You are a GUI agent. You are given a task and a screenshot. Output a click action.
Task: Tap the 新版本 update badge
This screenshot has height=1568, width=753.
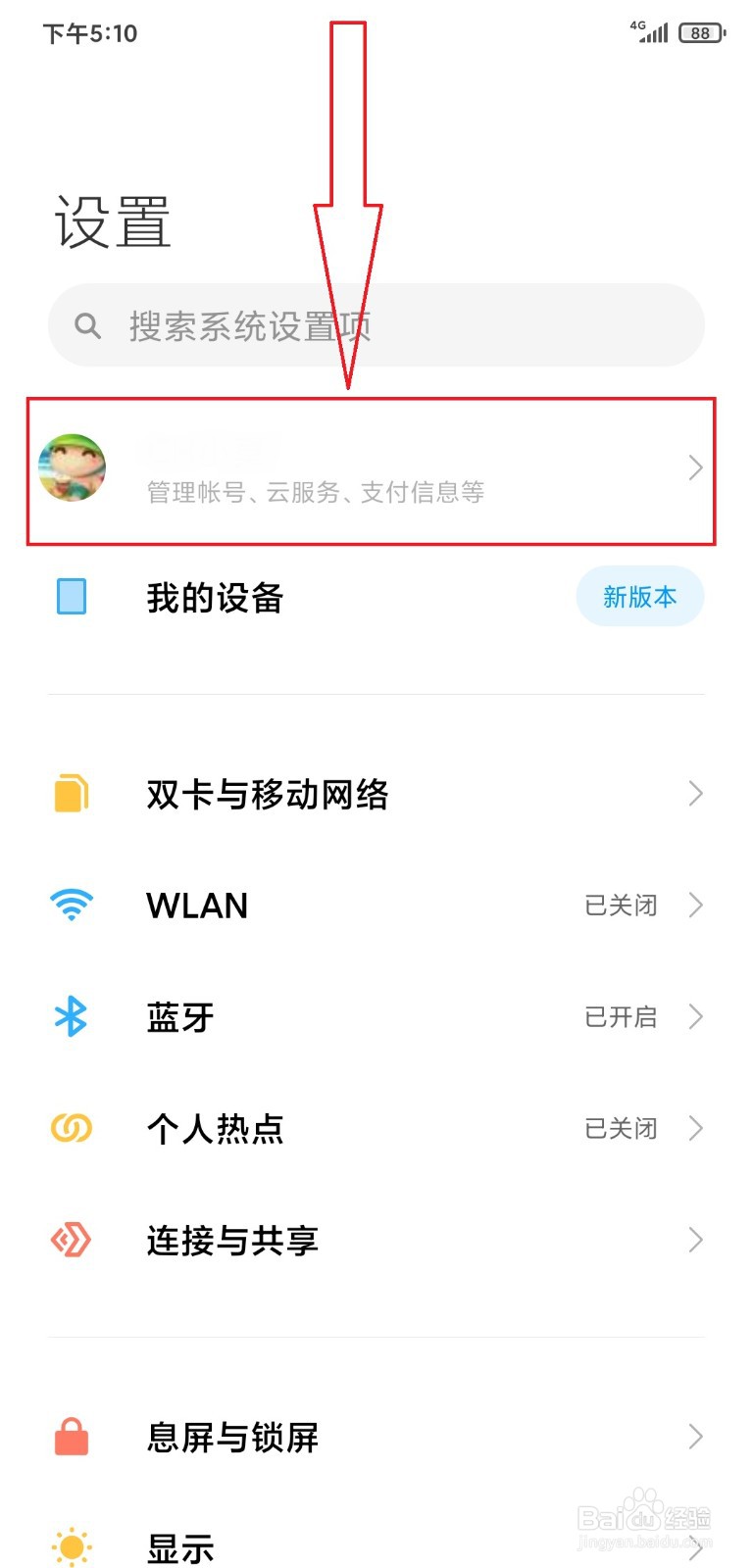(x=639, y=596)
